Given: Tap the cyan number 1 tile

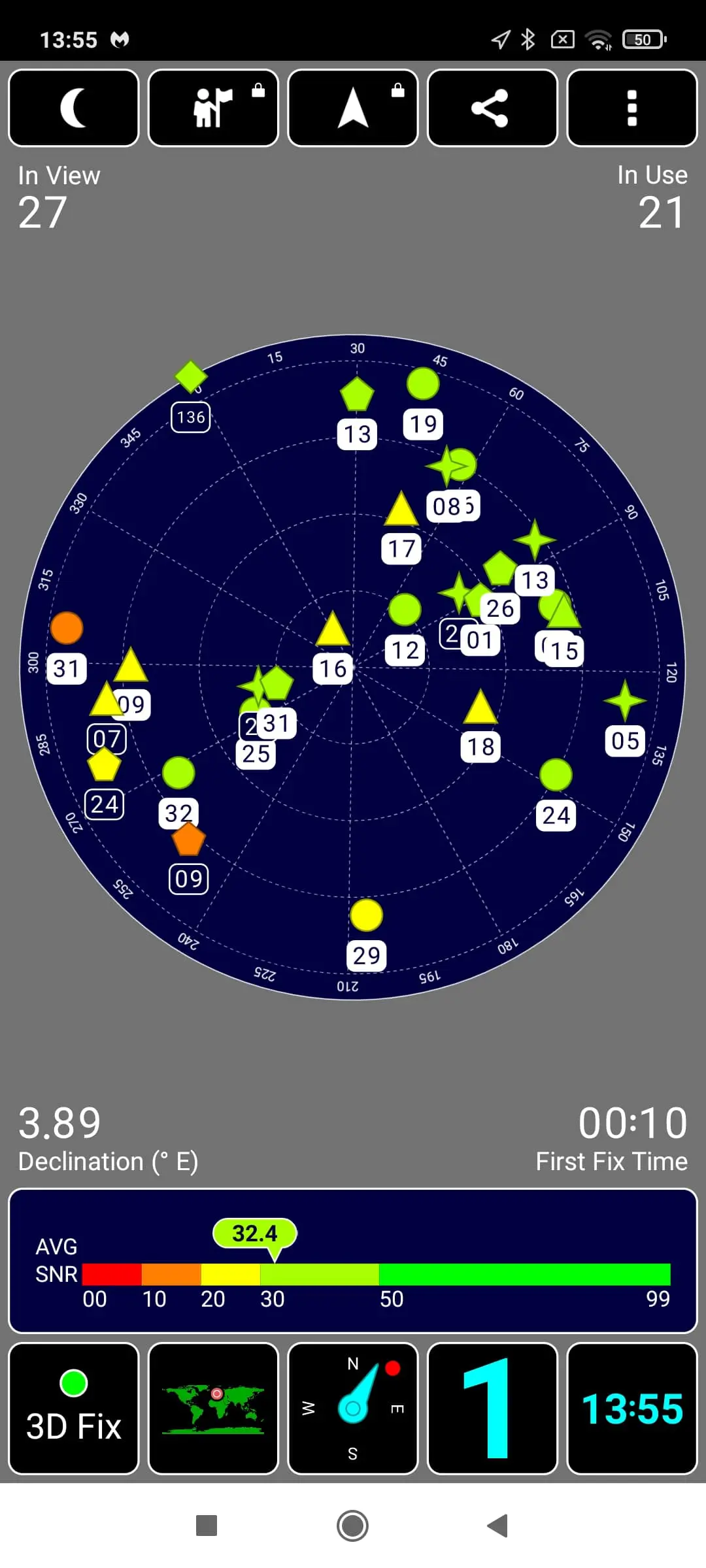Looking at the screenshot, I should [492, 1409].
